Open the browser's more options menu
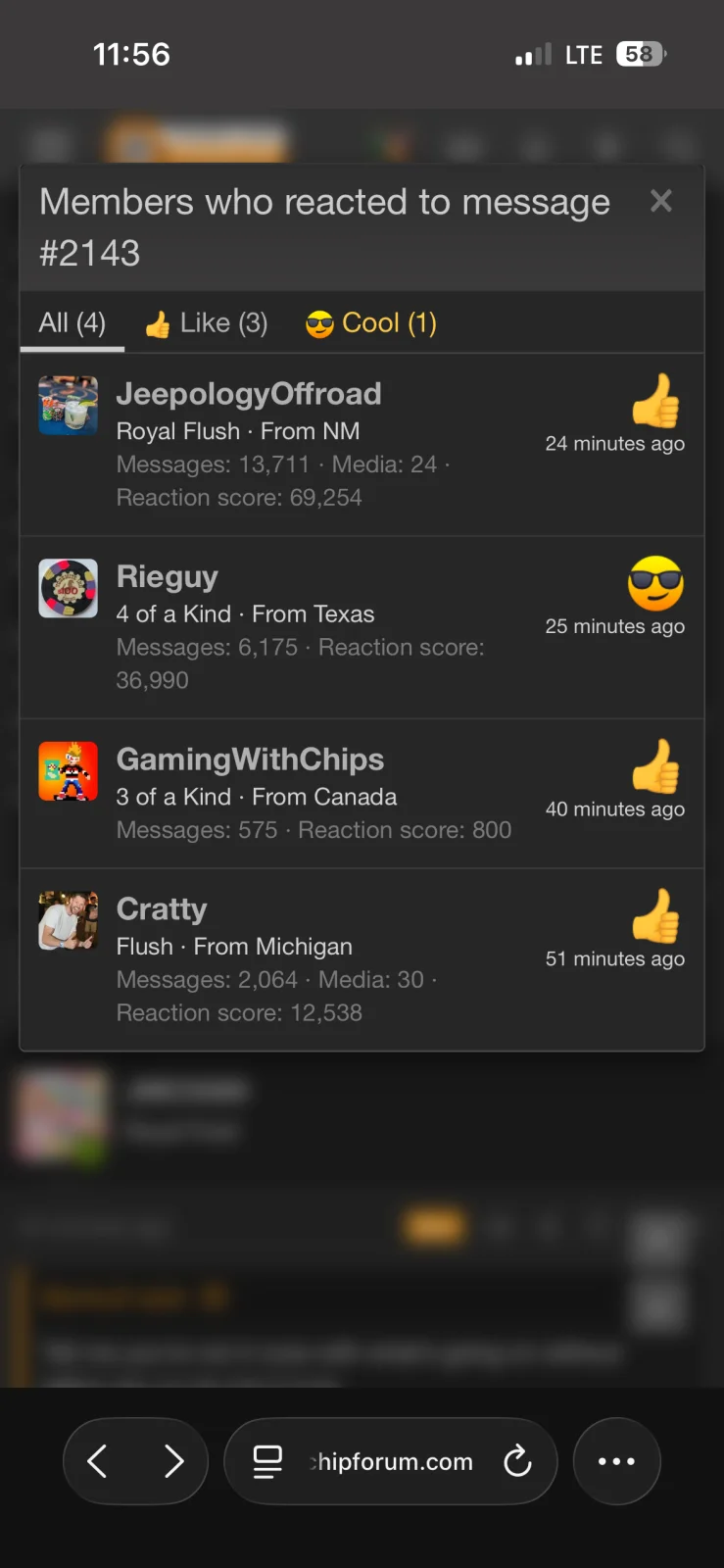Viewport: 724px width, 1568px height. click(616, 1461)
